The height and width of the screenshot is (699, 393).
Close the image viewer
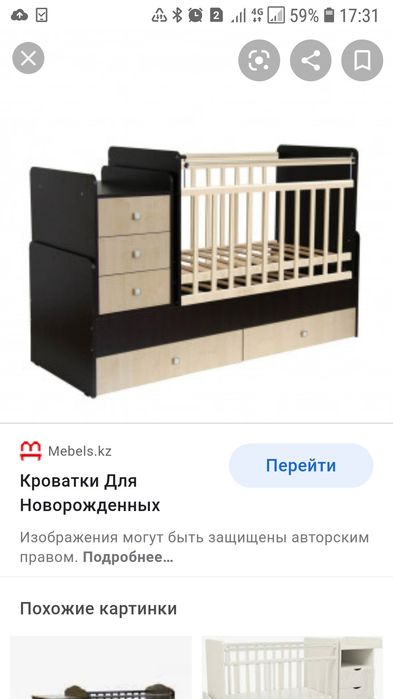pos(28,58)
